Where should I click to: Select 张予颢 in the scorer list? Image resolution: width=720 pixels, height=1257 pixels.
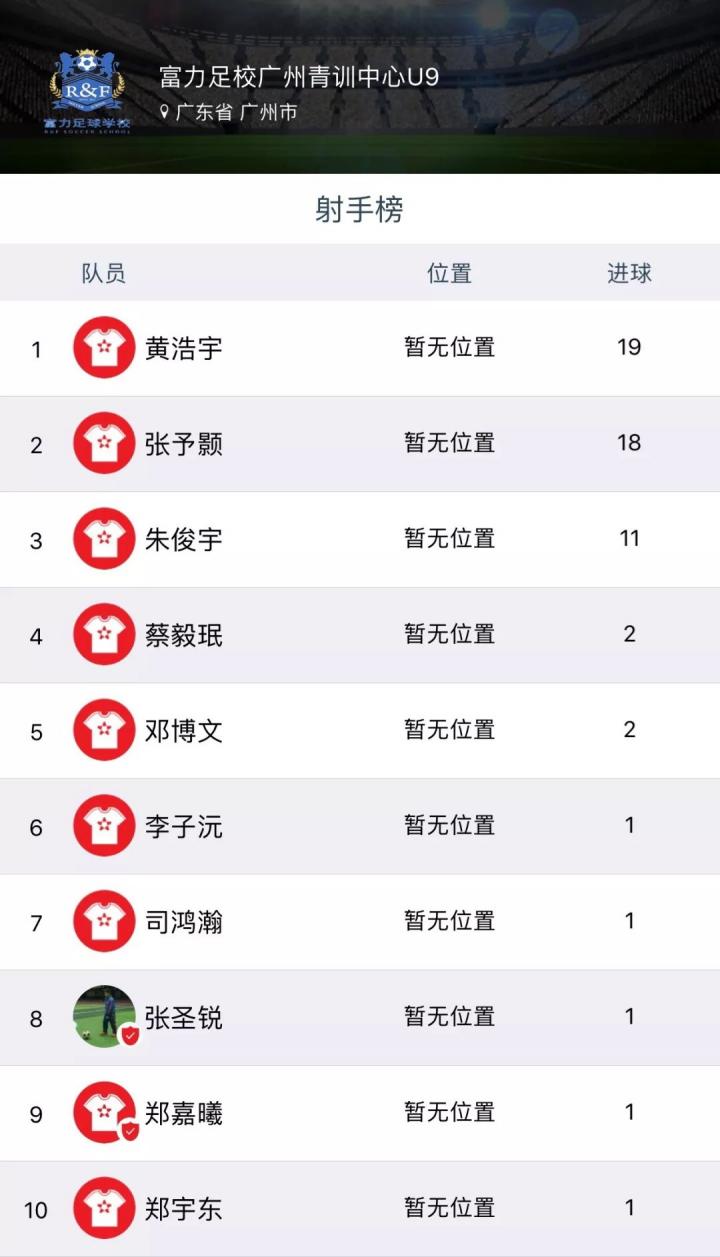click(184, 444)
